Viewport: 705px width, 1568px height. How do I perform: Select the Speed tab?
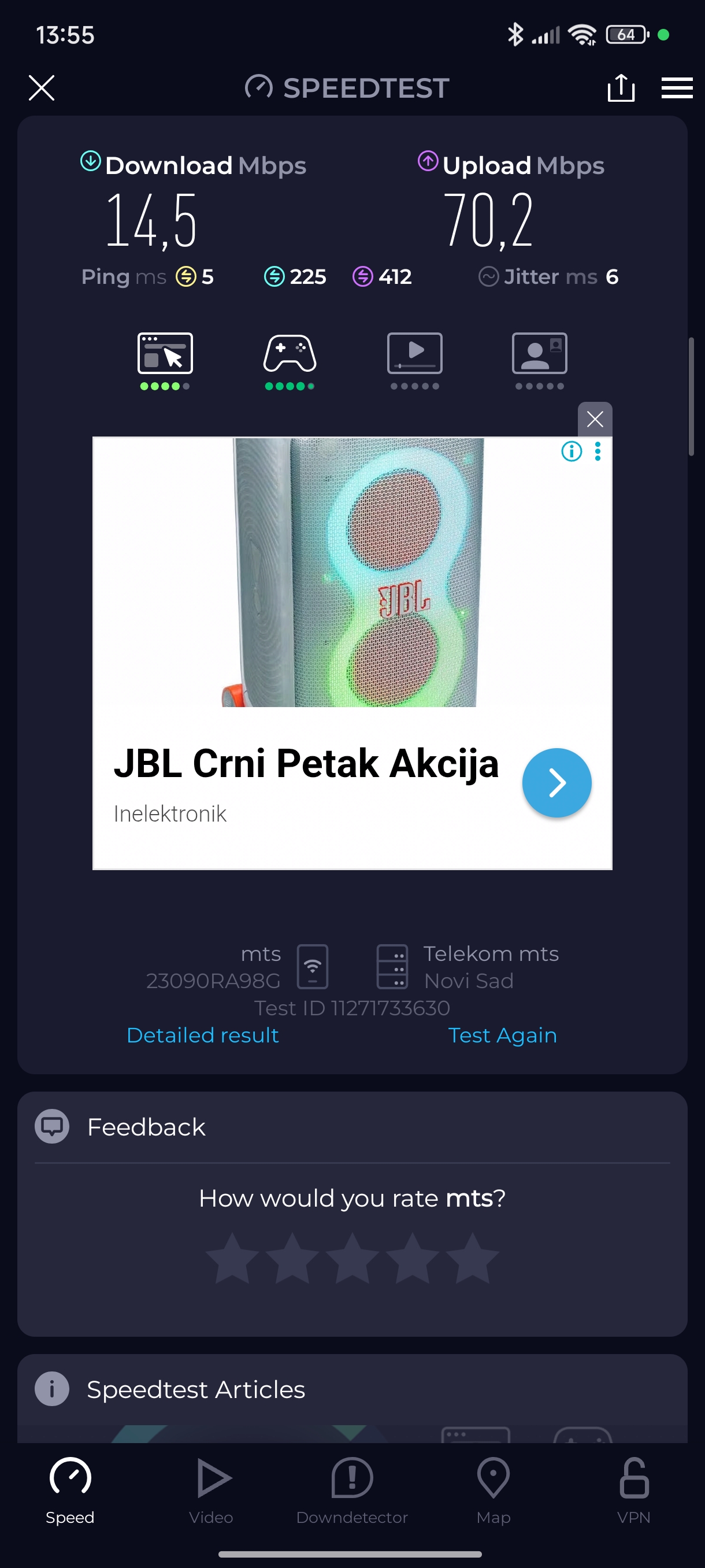pos(70,1490)
